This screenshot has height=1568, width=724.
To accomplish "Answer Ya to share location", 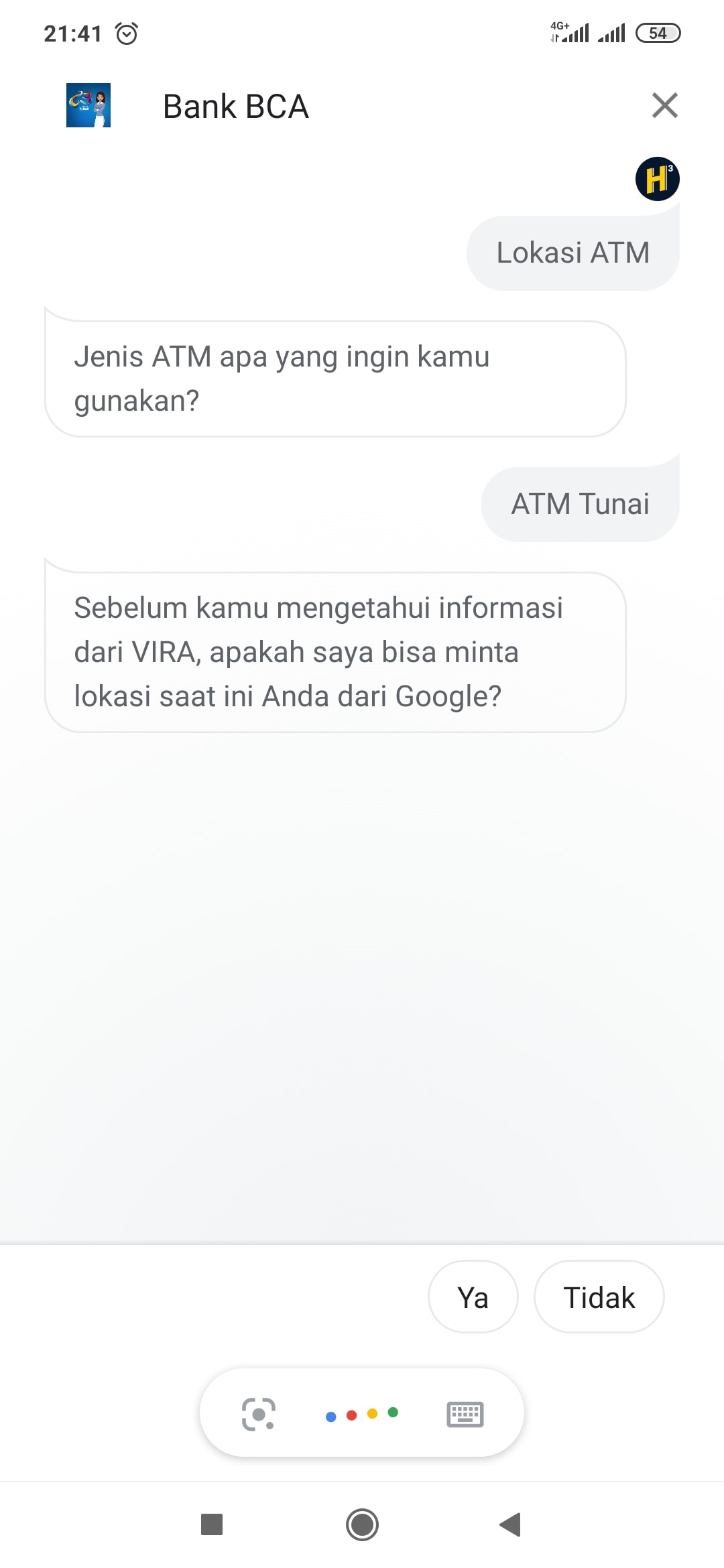I will click(473, 1297).
